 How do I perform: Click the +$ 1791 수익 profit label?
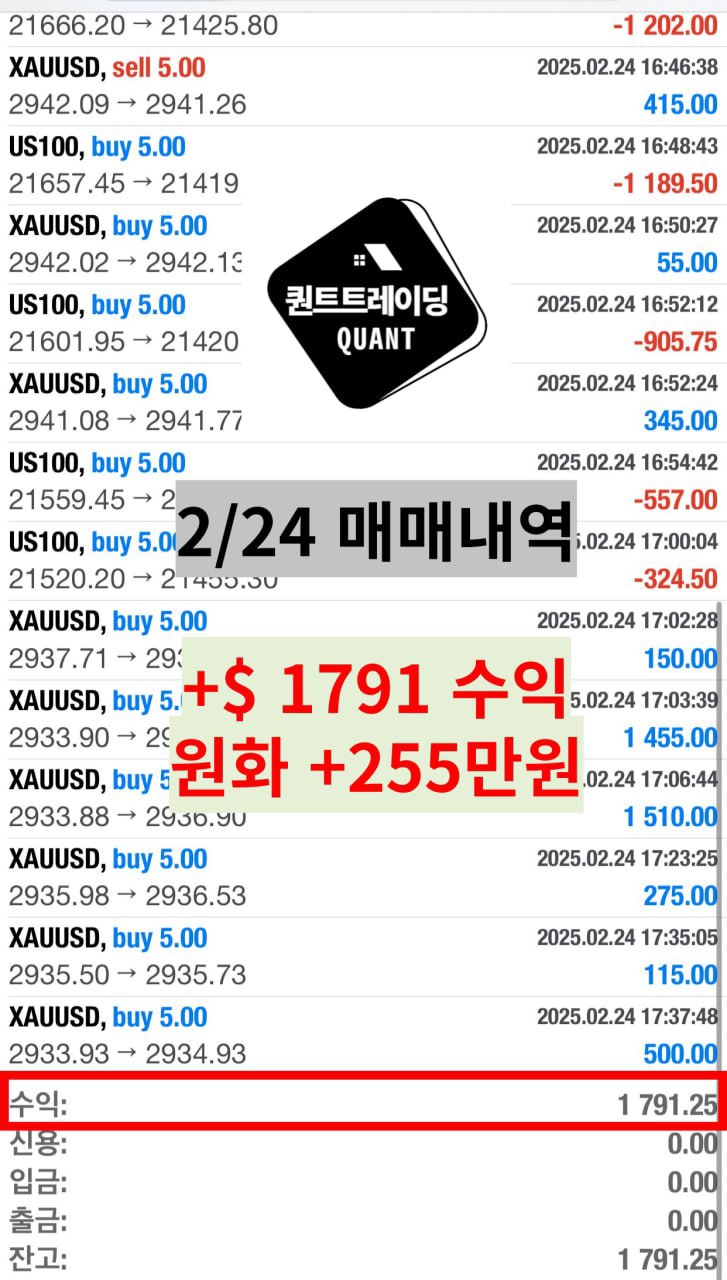point(375,695)
